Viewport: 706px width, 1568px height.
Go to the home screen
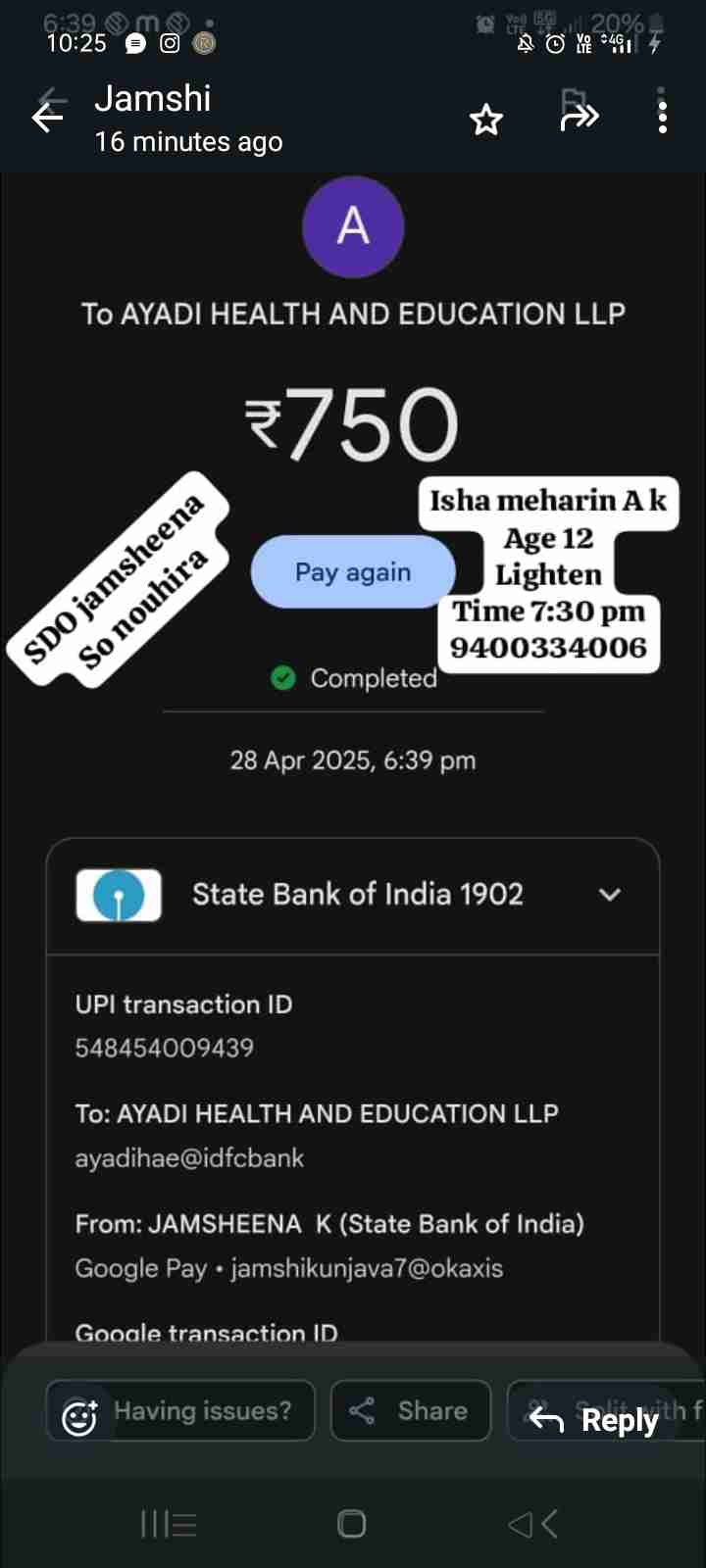[351, 1524]
